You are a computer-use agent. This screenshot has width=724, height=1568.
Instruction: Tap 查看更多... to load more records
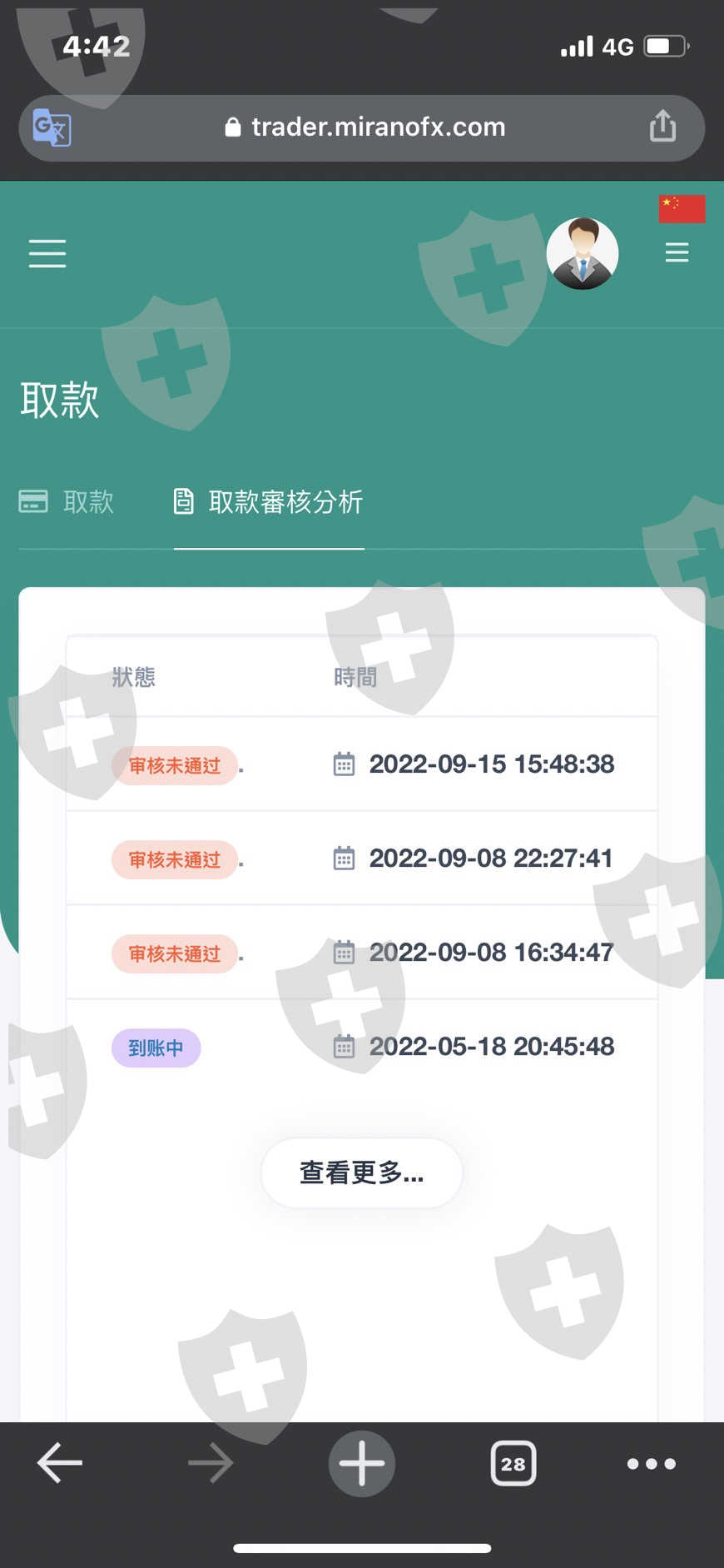tap(362, 1172)
